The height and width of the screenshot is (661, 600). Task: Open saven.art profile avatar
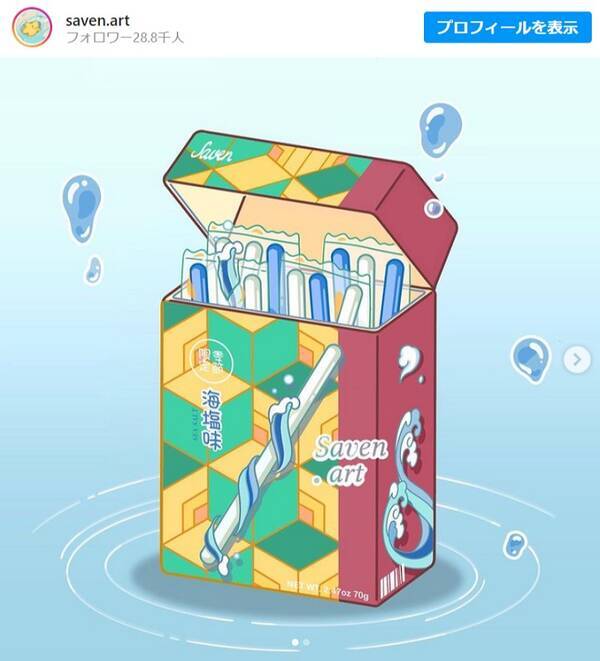coord(32,28)
